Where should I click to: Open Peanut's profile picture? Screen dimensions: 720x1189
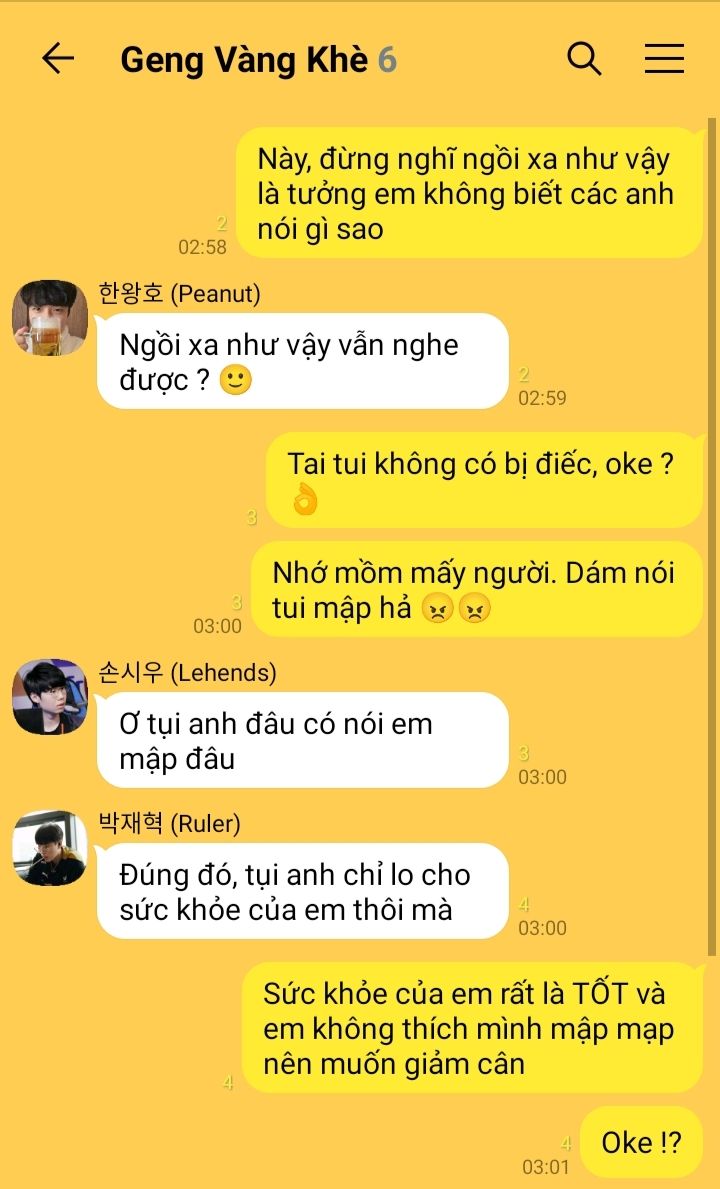click(x=50, y=318)
